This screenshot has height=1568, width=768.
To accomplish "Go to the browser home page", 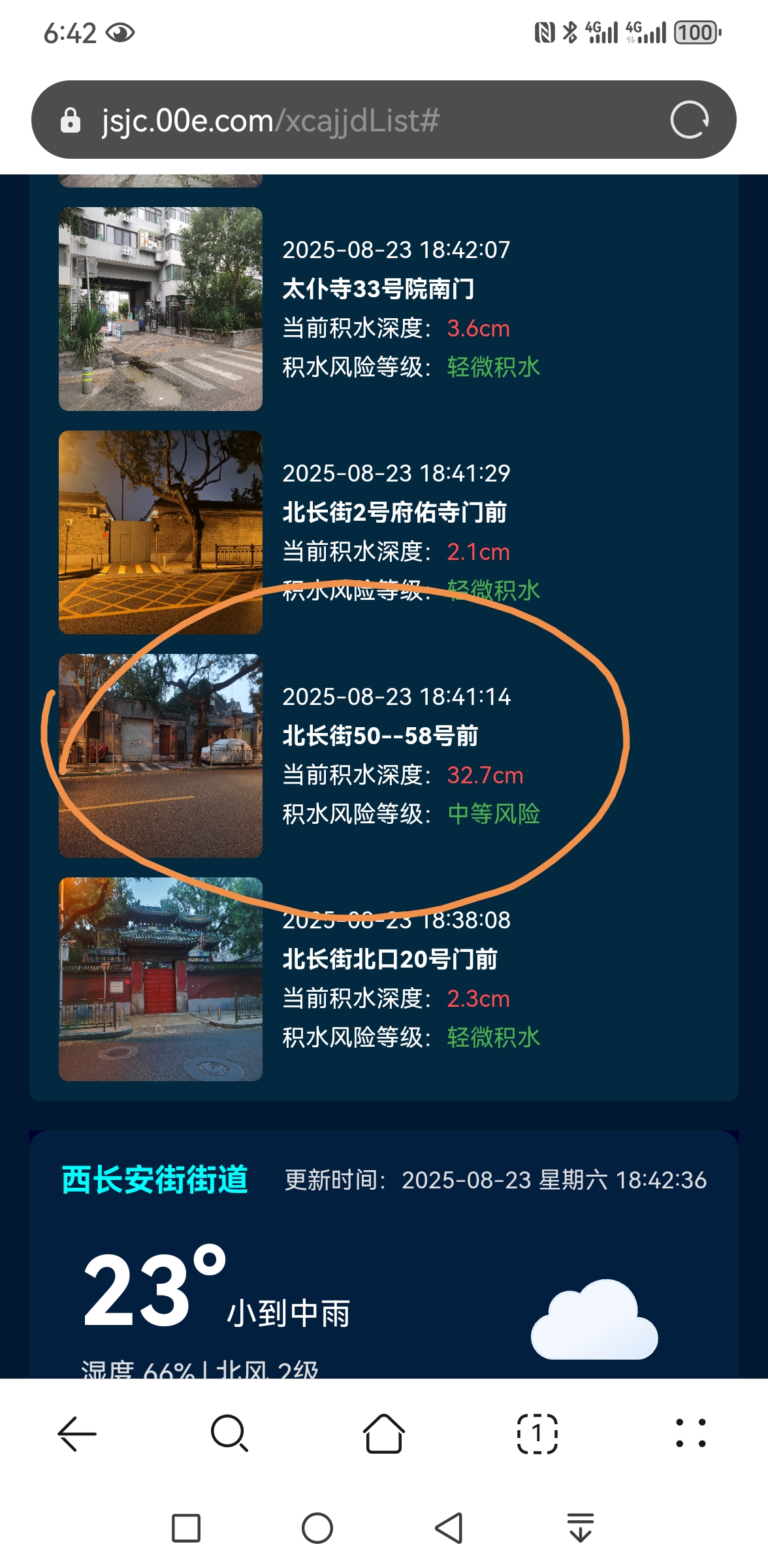I will click(x=383, y=1434).
